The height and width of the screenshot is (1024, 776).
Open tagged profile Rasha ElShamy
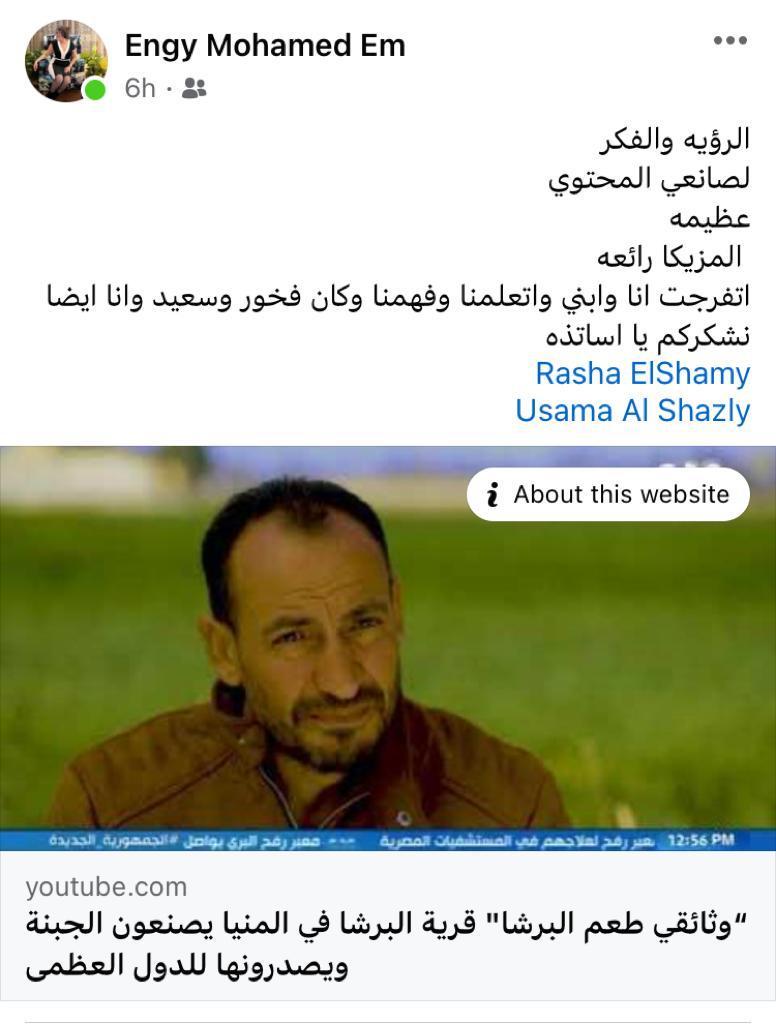(x=642, y=373)
